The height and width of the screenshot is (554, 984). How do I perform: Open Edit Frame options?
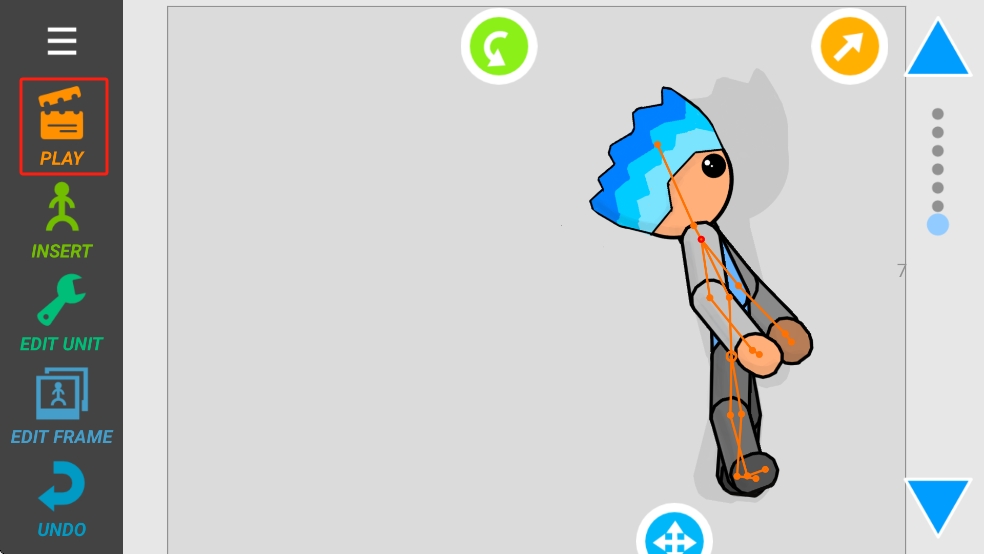(x=62, y=406)
